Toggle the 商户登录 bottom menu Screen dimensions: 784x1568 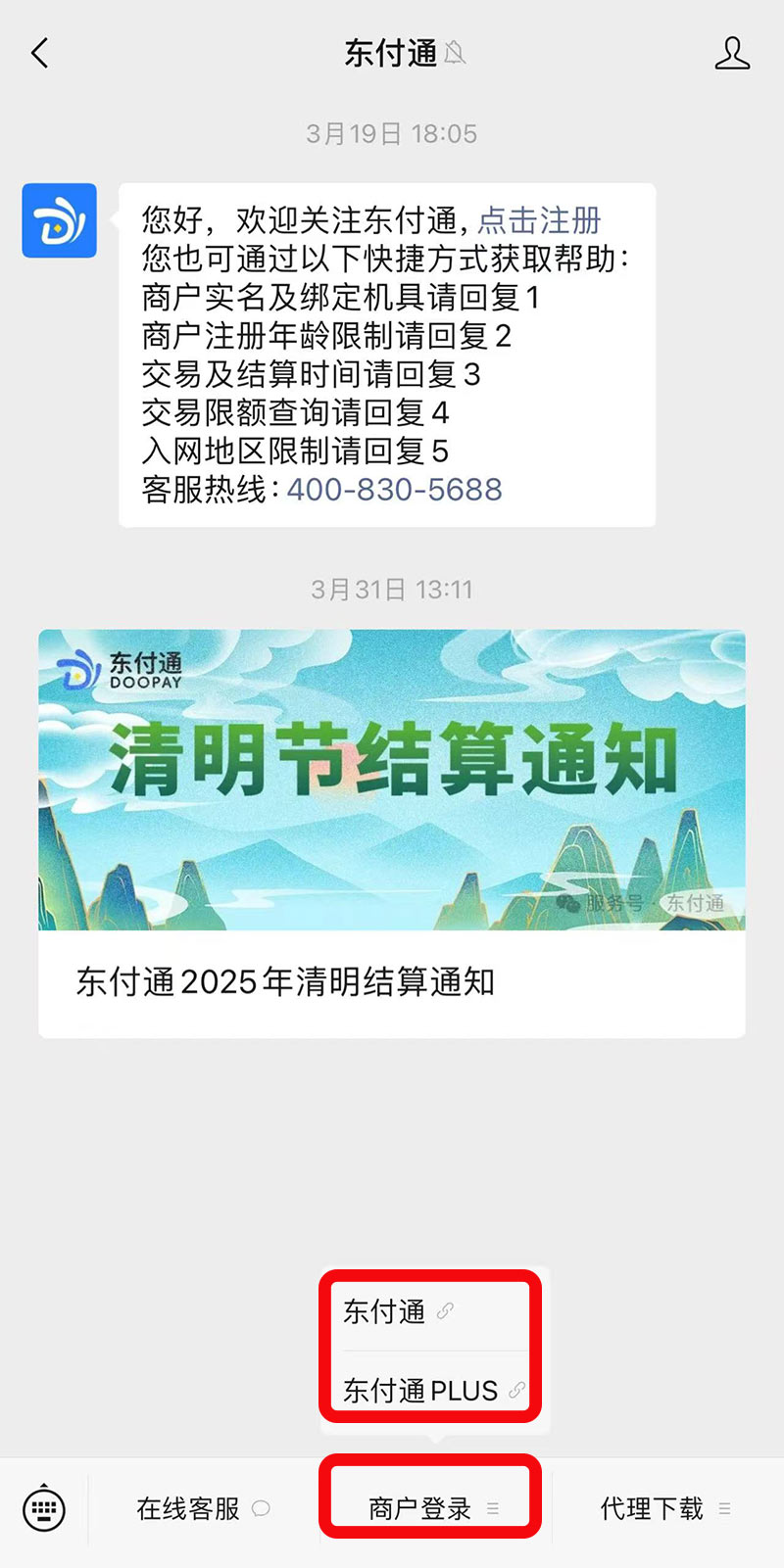431,1508
